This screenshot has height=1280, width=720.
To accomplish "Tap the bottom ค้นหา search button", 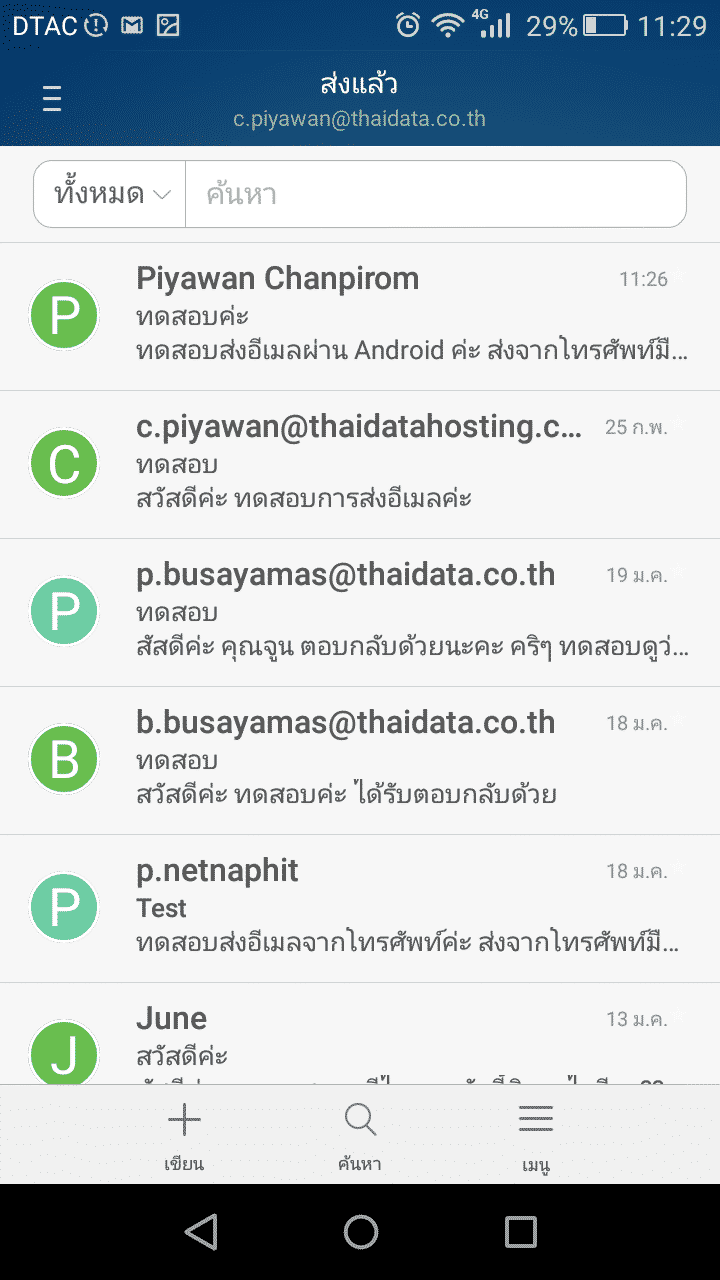I will [360, 1136].
